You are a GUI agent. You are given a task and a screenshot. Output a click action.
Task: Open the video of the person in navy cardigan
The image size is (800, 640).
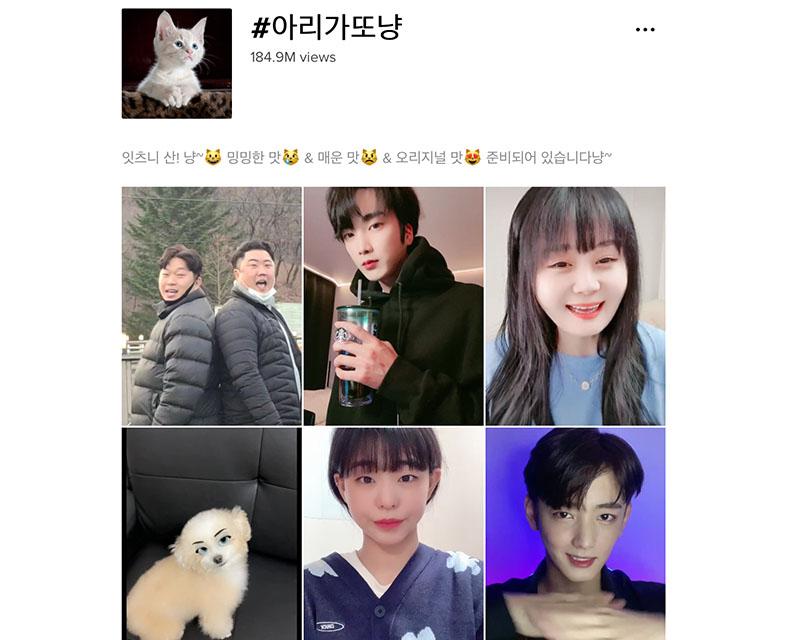[393, 534]
